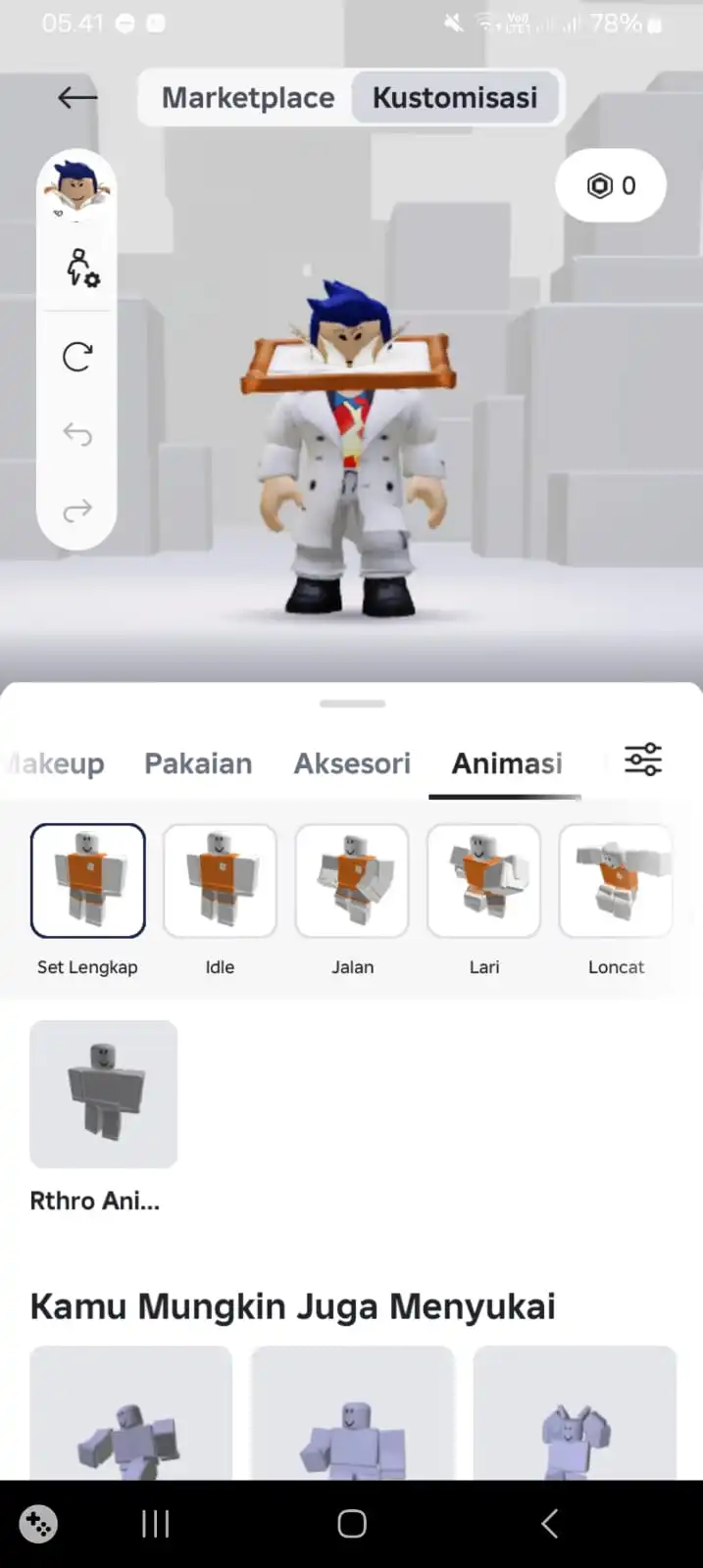Reset avatar with the circular arrow icon

(77, 357)
